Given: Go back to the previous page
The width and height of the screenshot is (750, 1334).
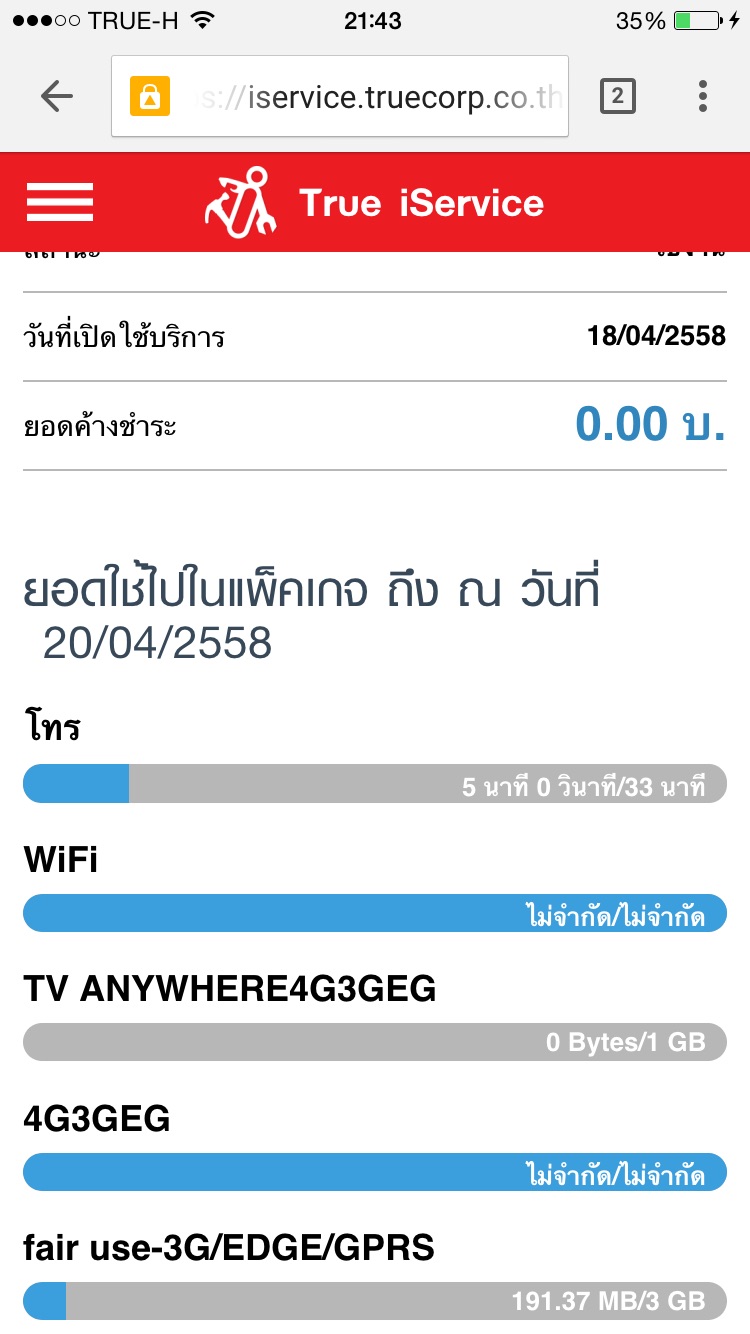Looking at the screenshot, I should point(57,96).
